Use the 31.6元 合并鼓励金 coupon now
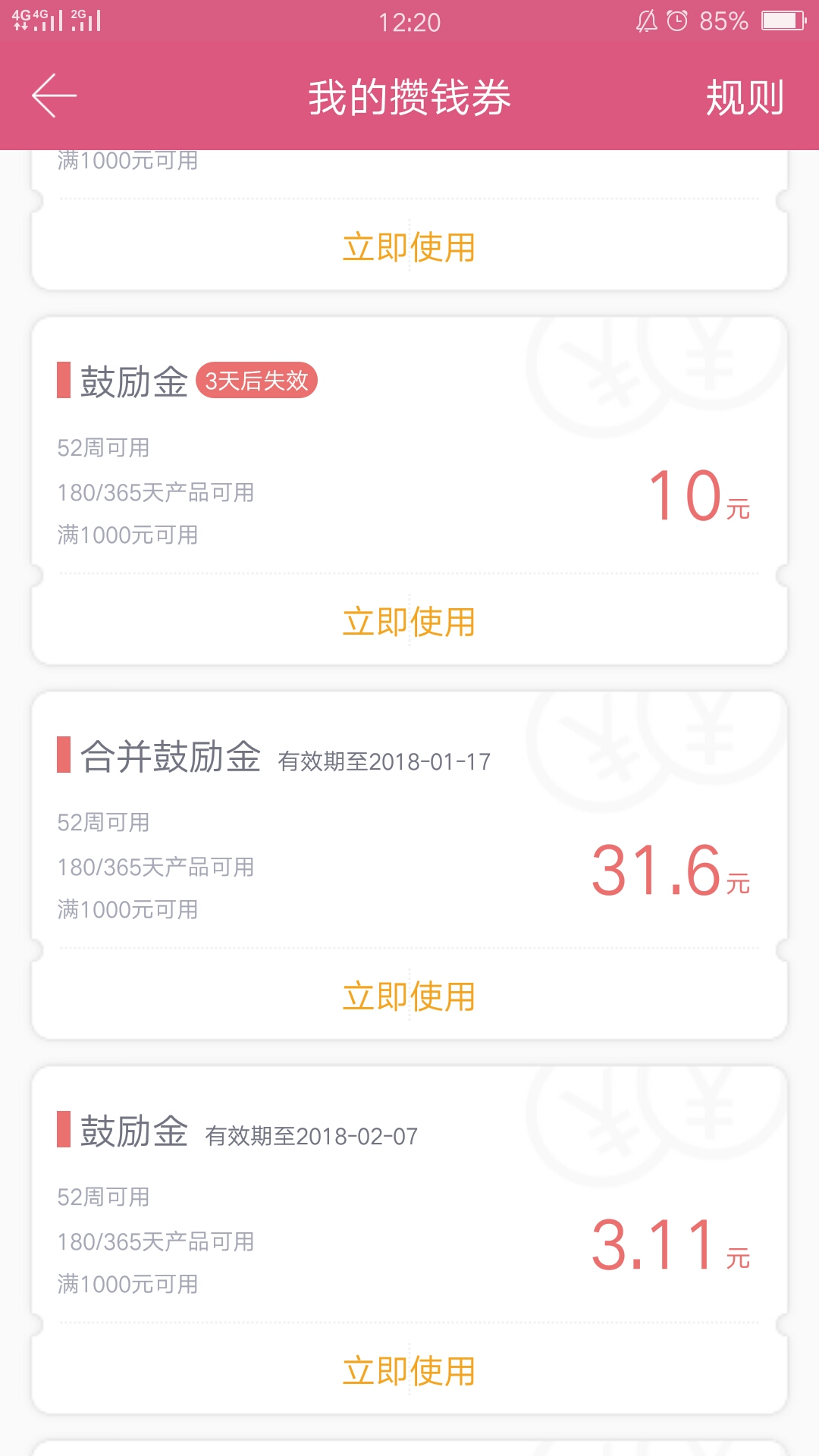This screenshot has height=1456, width=819. coord(409,996)
